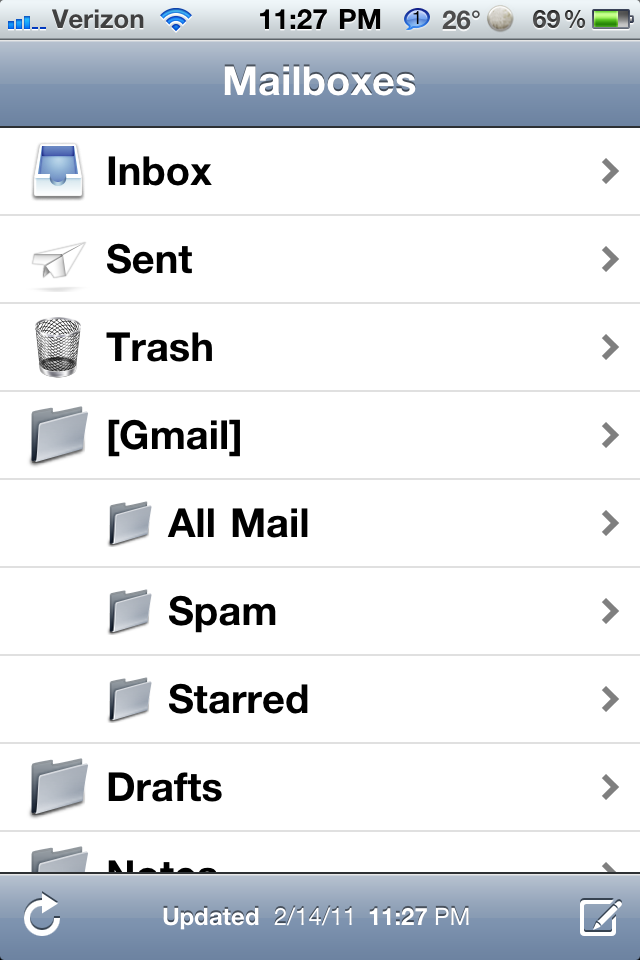Open the Trash mailbox

(160, 348)
